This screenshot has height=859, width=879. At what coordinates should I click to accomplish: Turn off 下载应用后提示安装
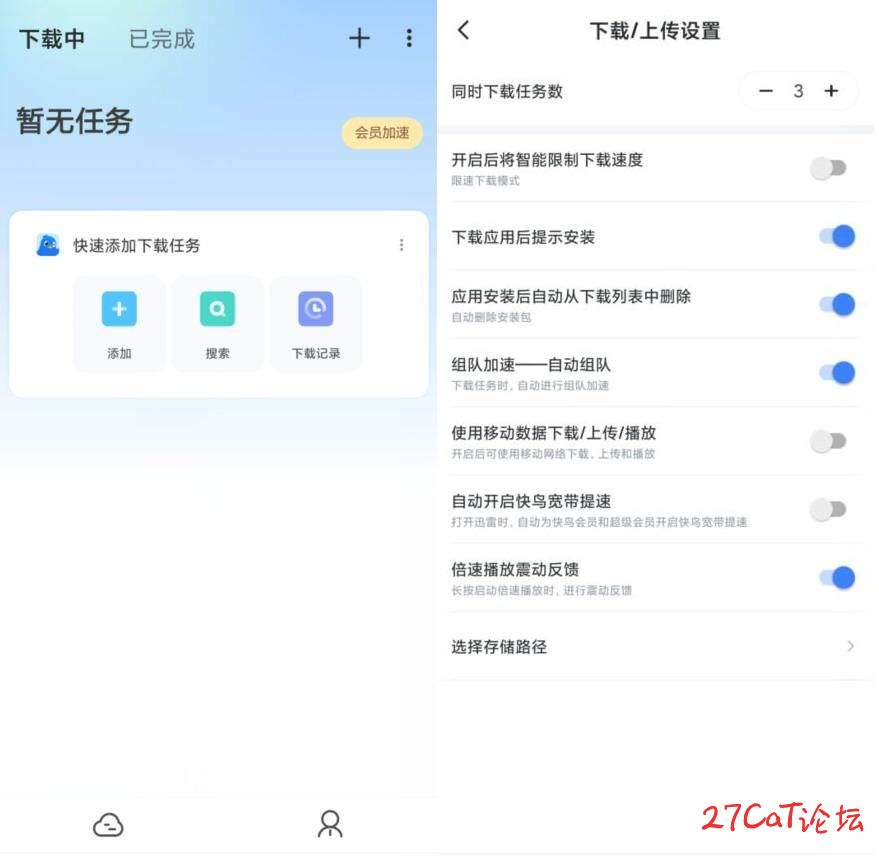836,237
